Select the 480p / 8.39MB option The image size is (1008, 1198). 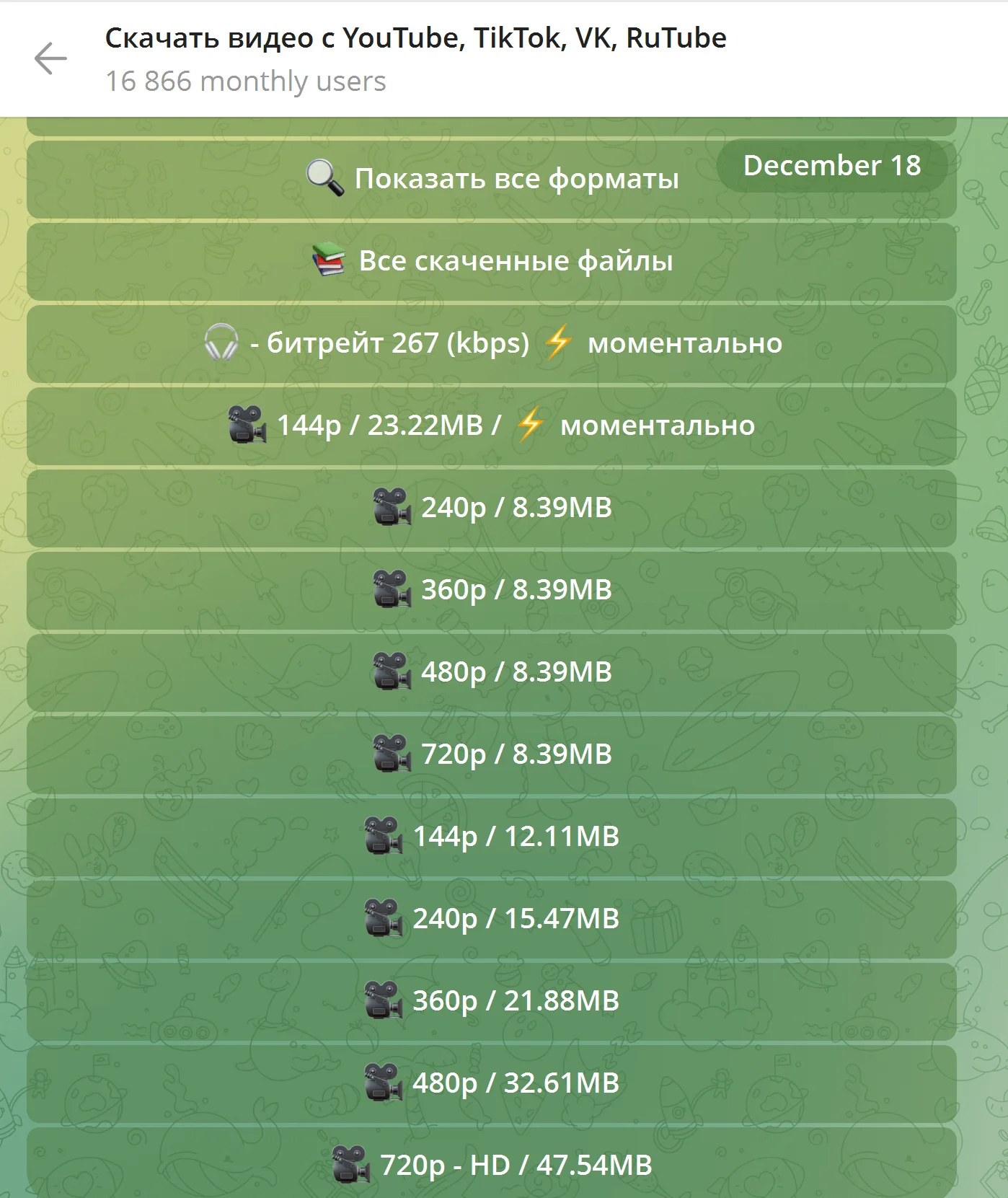[492, 672]
